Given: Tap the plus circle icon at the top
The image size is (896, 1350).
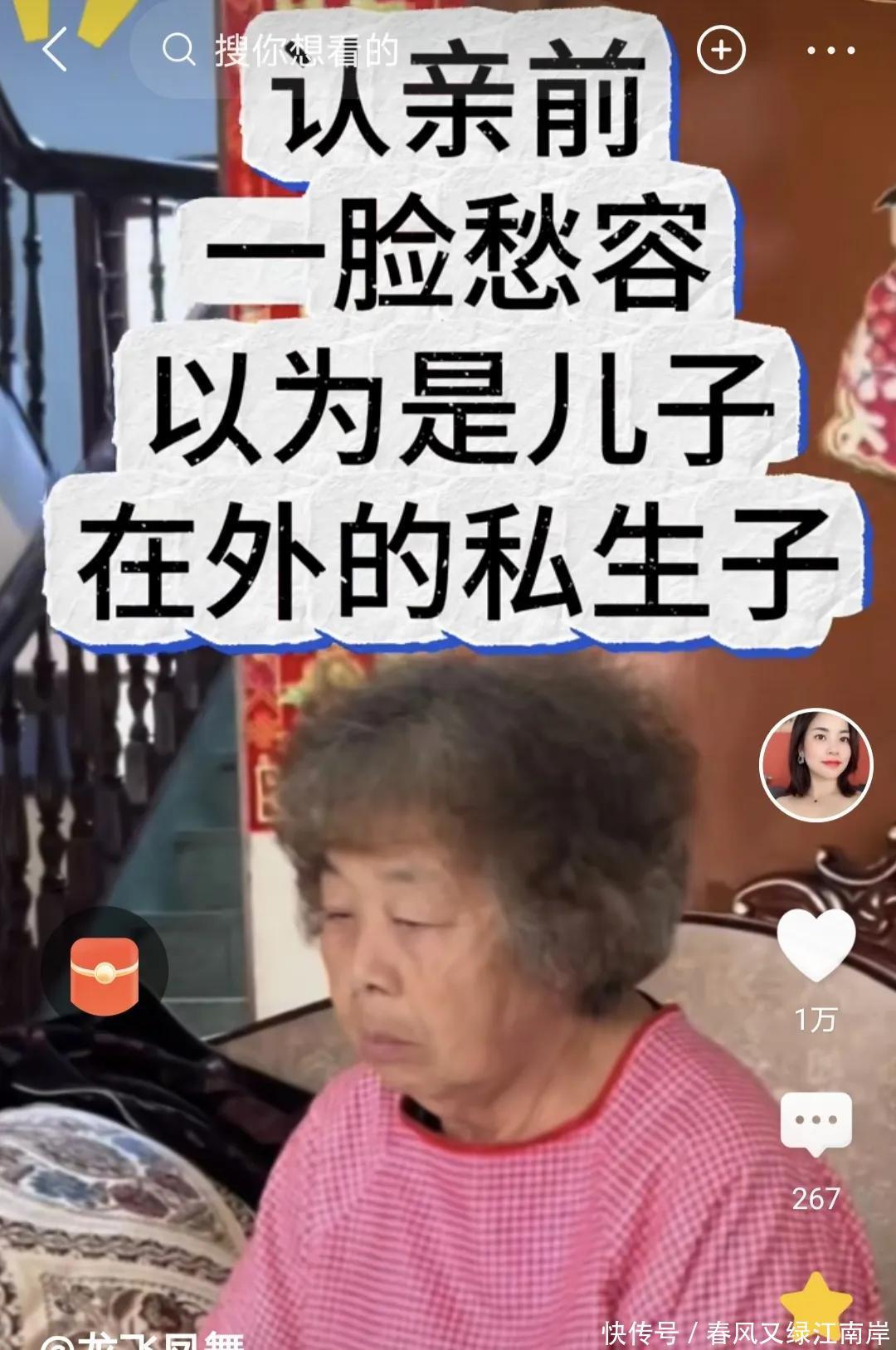Looking at the screenshot, I should click(x=721, y=50).
